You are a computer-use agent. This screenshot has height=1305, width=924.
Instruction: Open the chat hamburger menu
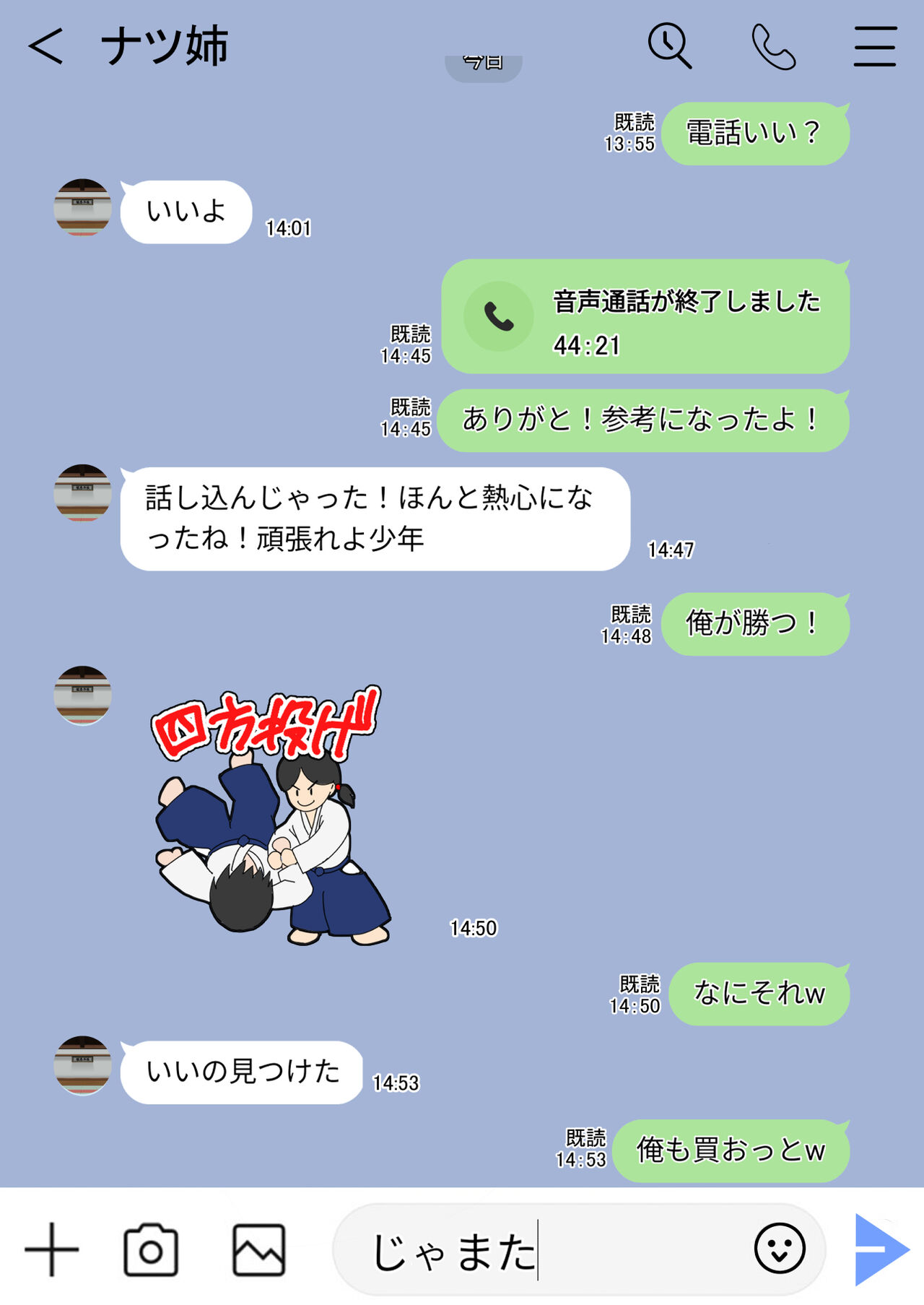point(875,46)
